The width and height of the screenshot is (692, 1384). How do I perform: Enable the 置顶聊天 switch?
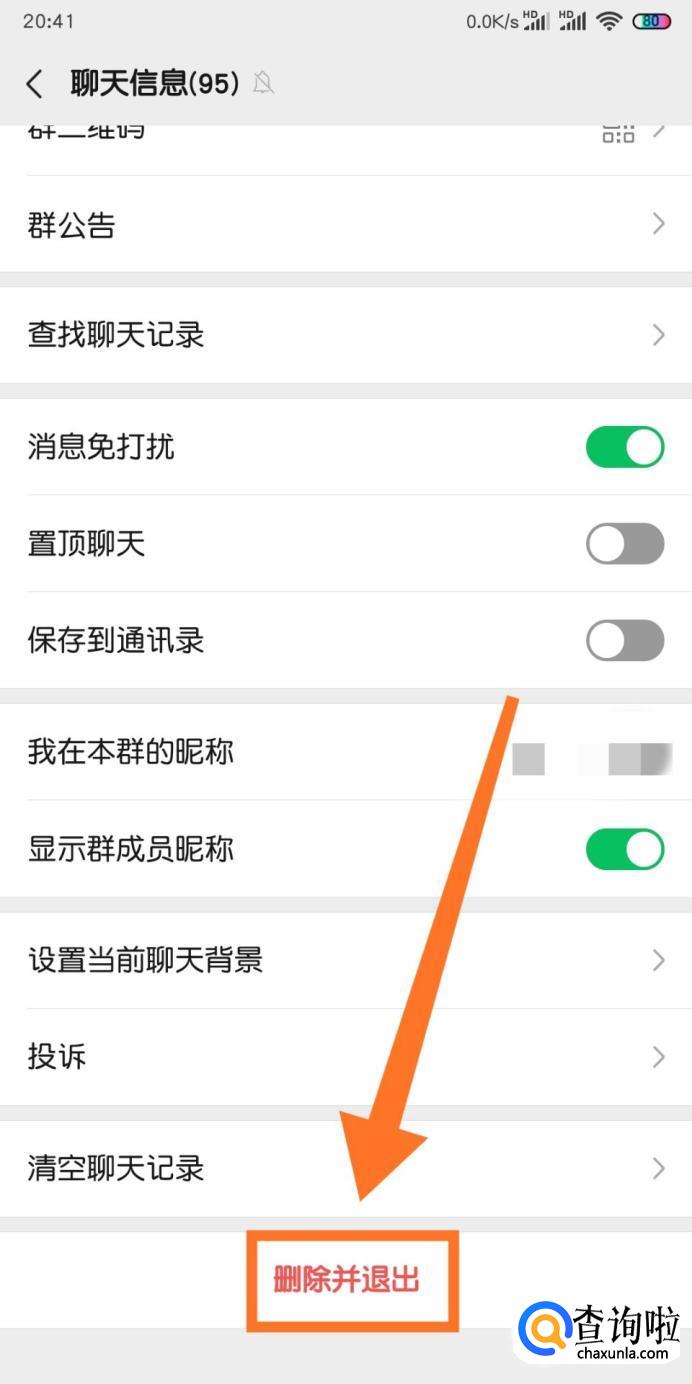pos(624,544)
